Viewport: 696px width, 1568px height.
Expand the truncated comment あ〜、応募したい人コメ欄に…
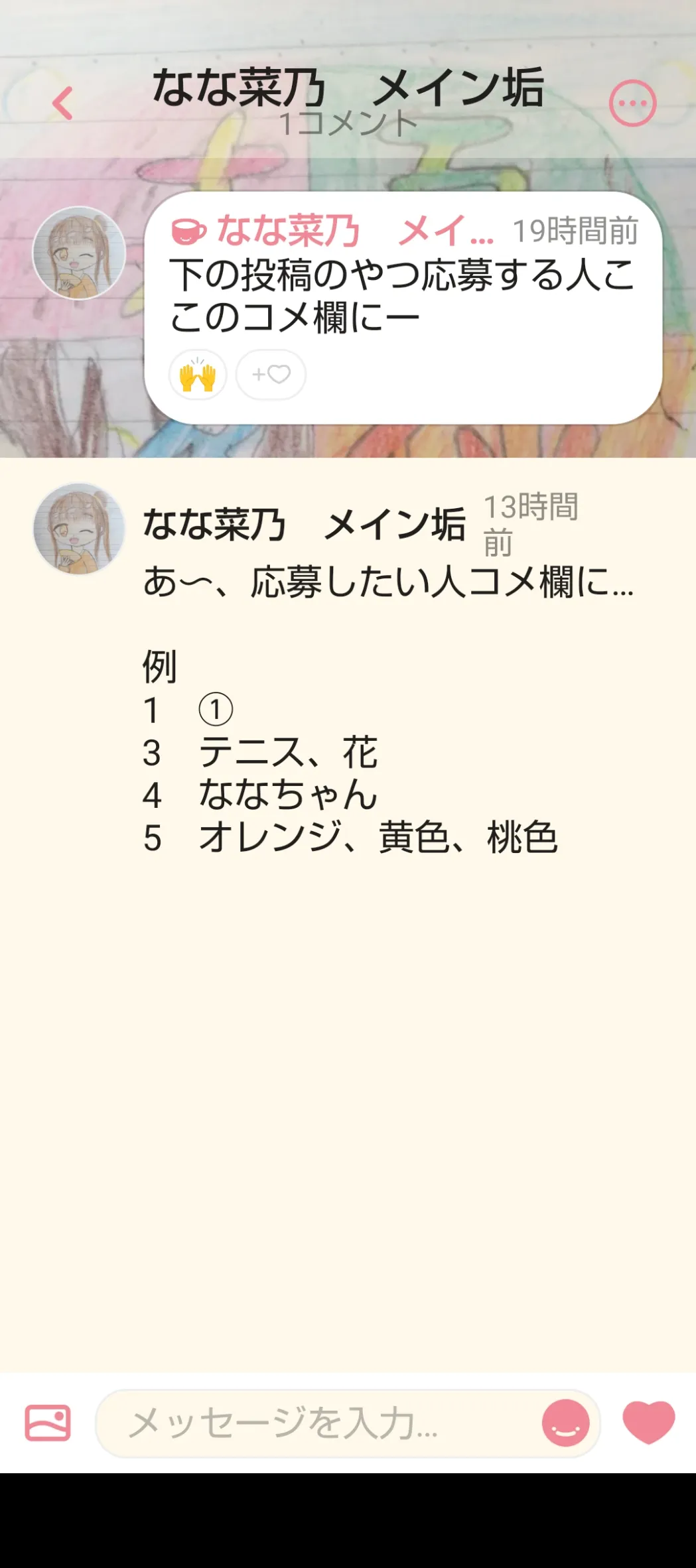388,583
